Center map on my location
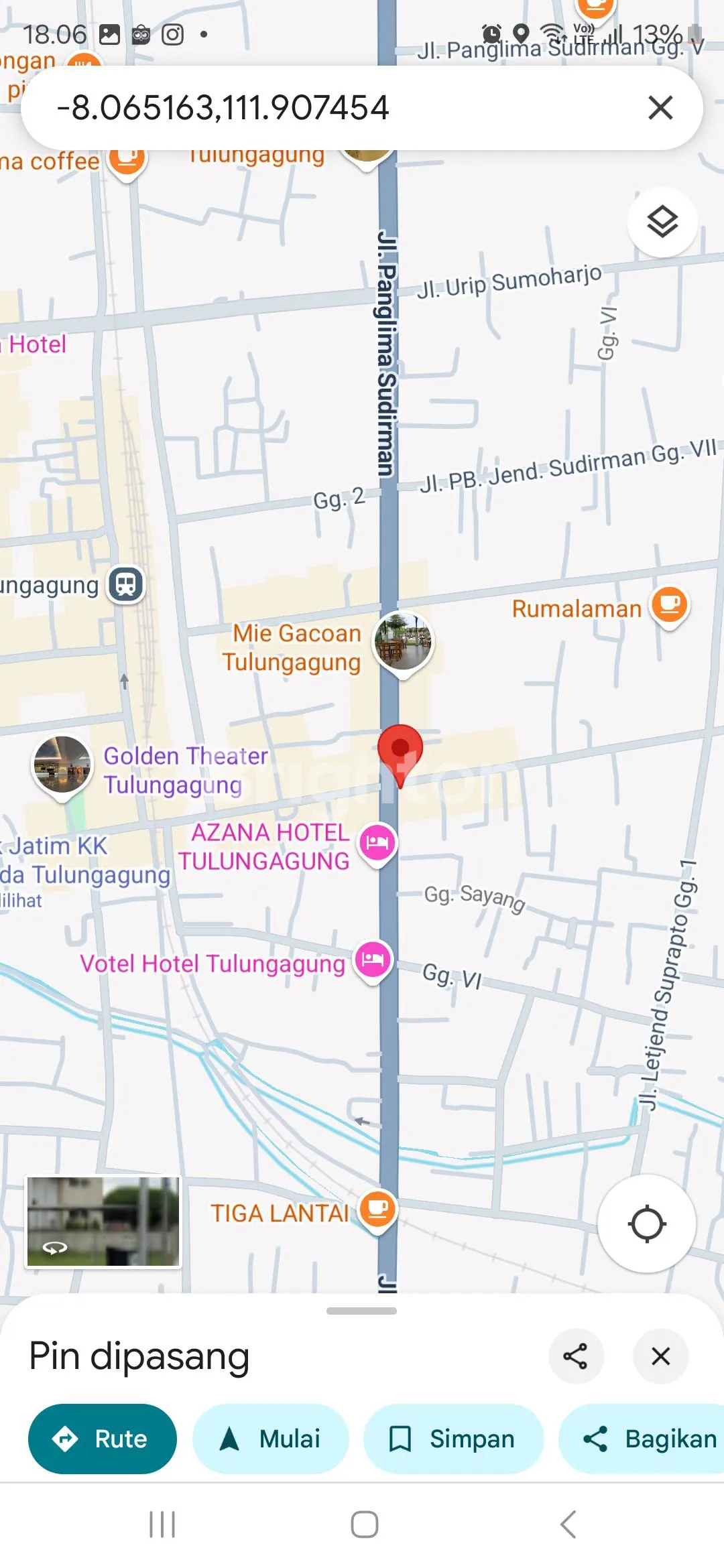Image resolution: width=724 pixels, height=1568 pixels. pos(646,1224)
